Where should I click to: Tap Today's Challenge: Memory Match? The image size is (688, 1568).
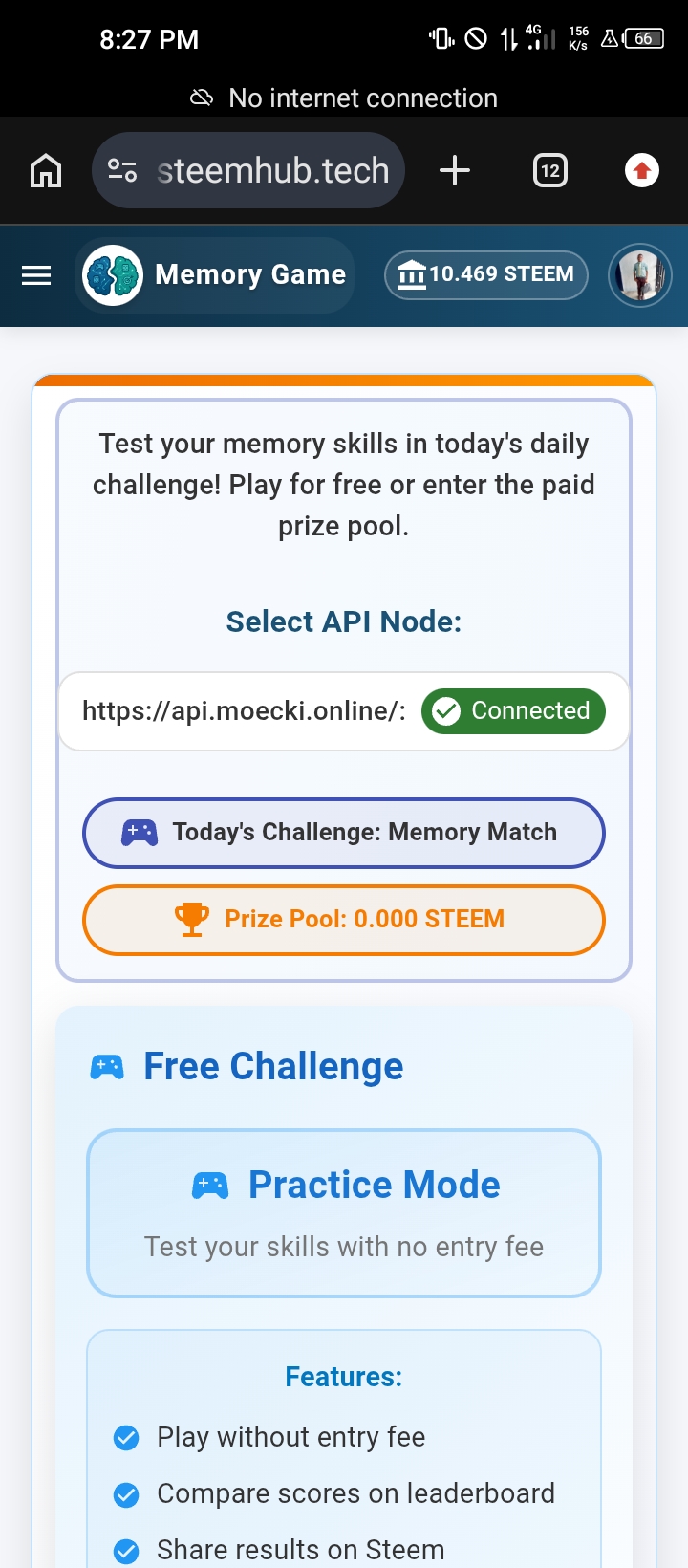tap(344, 833)
